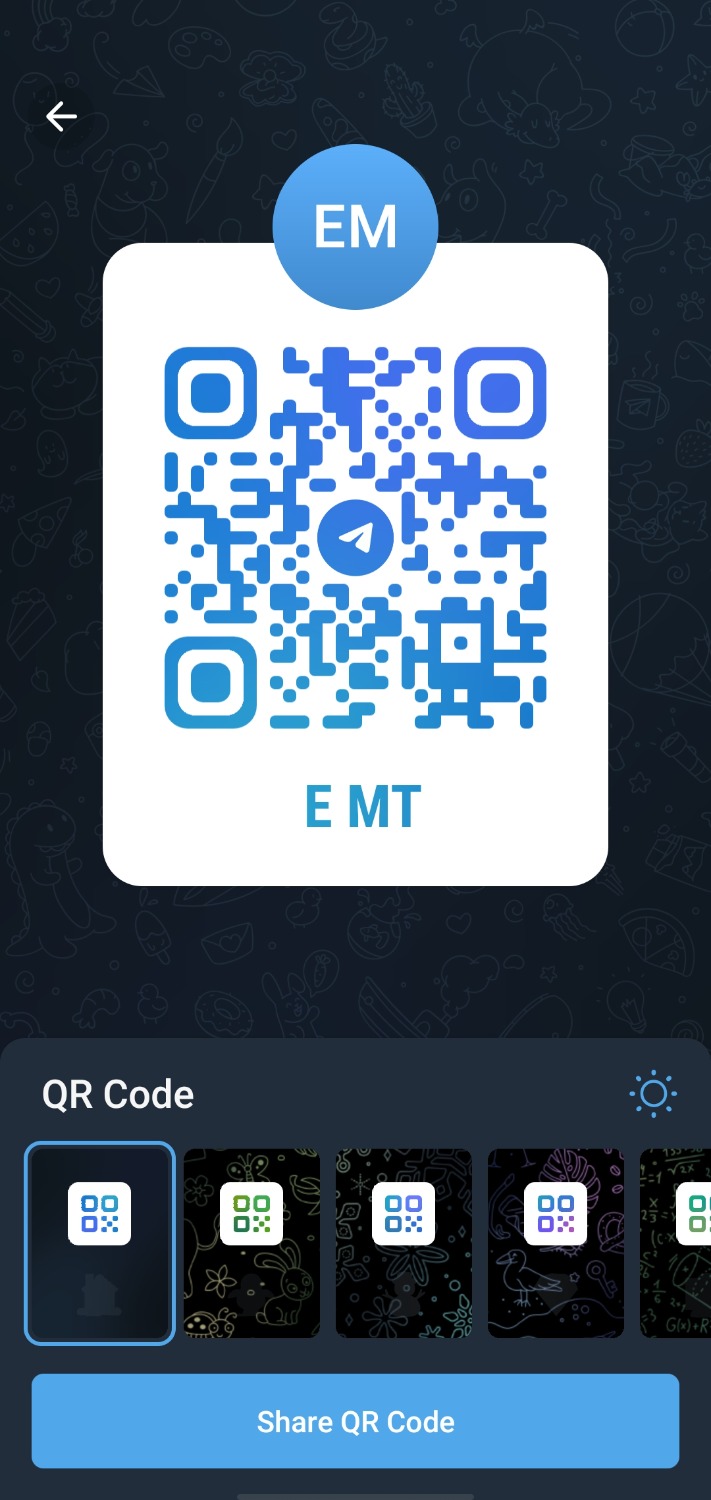Image resolution: width=711 pixels, height=1500 pixels.
Task: Choose the green rabbit pattern QR theme
Action: pyautogui.click(x=252, y=1242)
